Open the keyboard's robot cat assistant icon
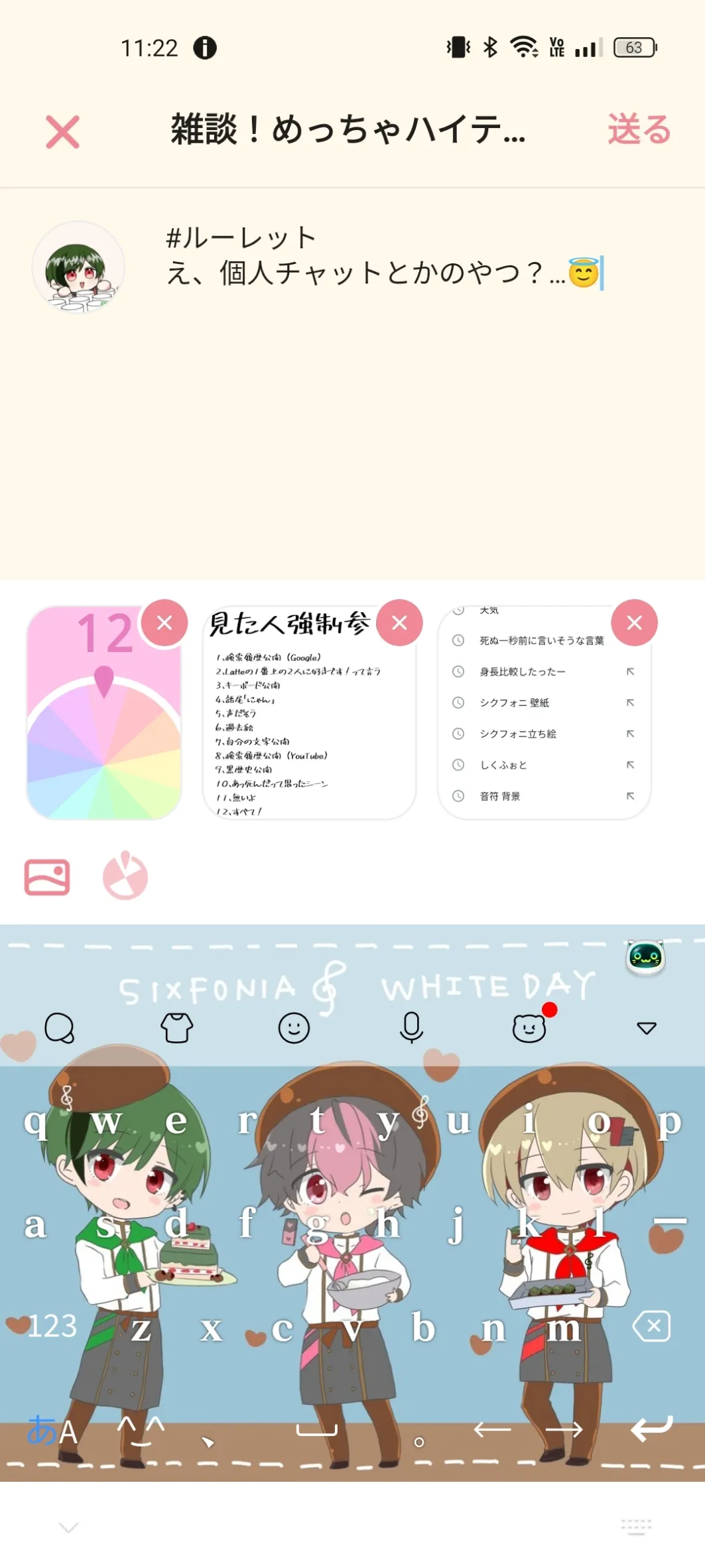Screen dimensions: 705x1568 point(645,957)
